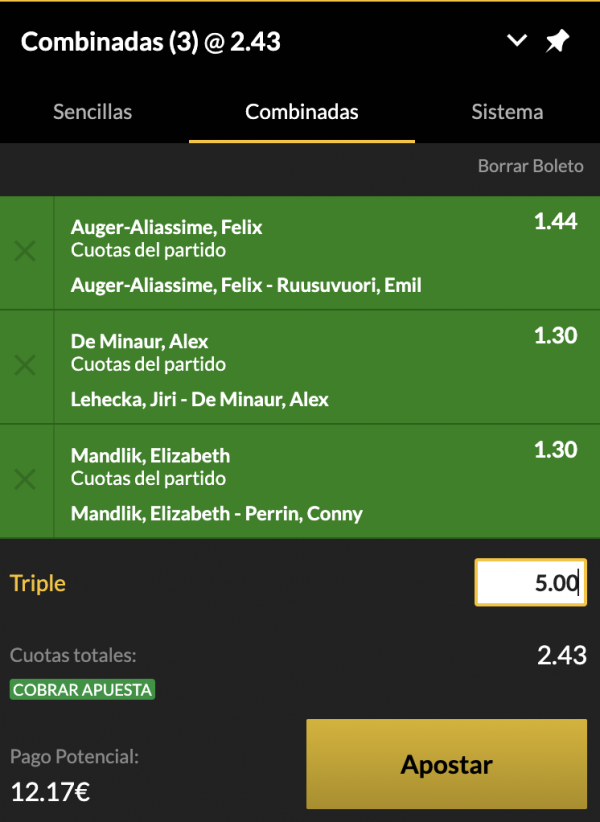The width and height of the screenshot is (600, 822).
Task: Switch to the Sencillas tab
Action: 92,112
